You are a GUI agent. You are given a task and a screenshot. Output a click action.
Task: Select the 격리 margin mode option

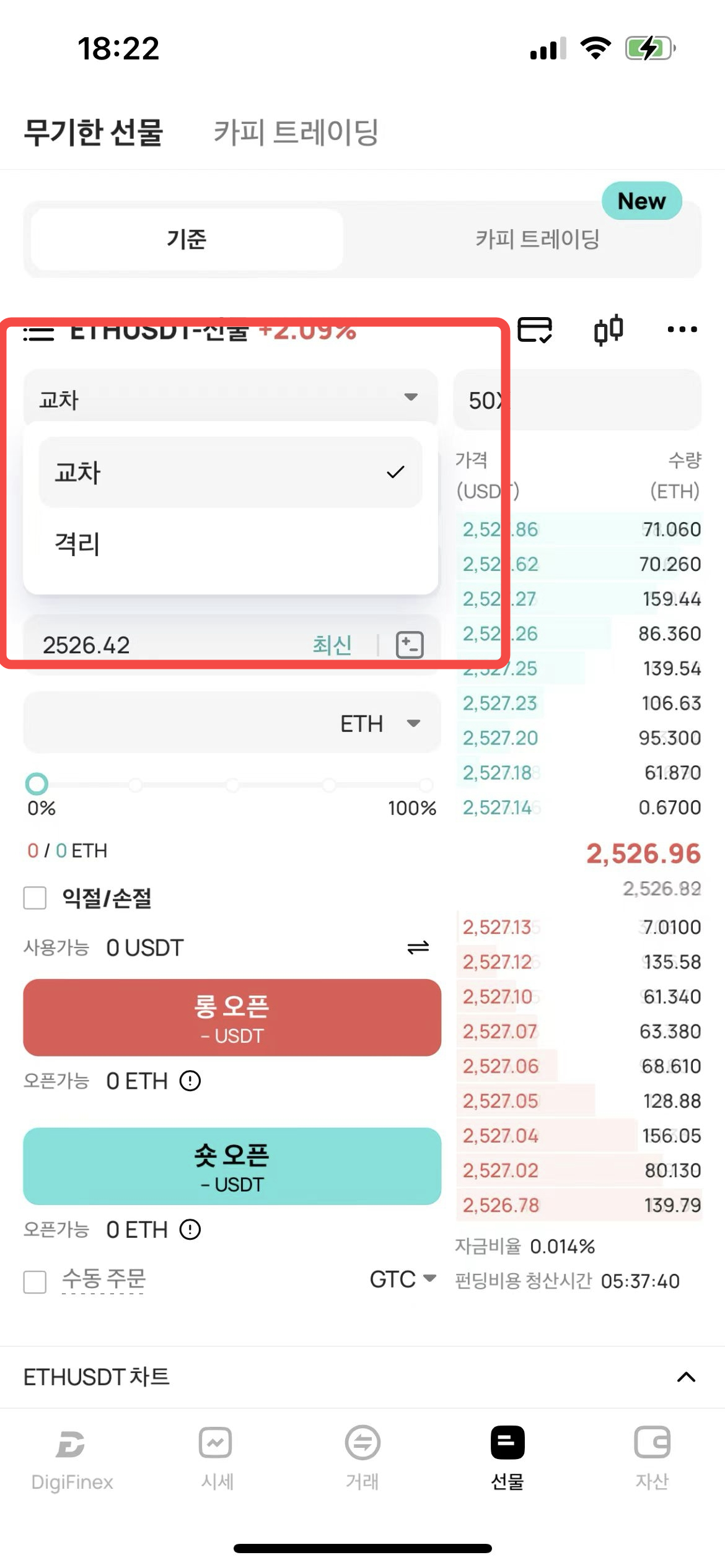[231, 544]
